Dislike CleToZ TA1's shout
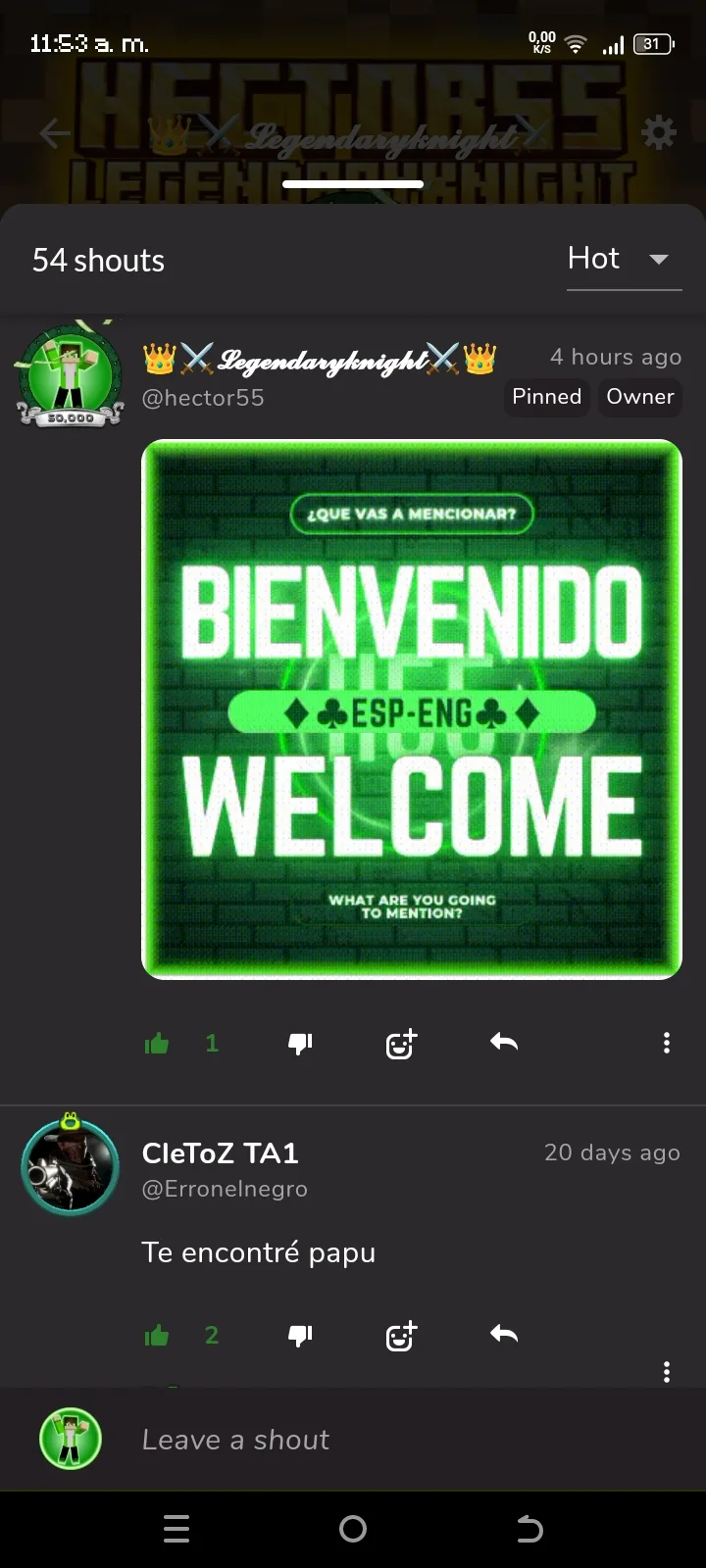This screenshot has width=706, height=1568. click(x=300, y=1336)
